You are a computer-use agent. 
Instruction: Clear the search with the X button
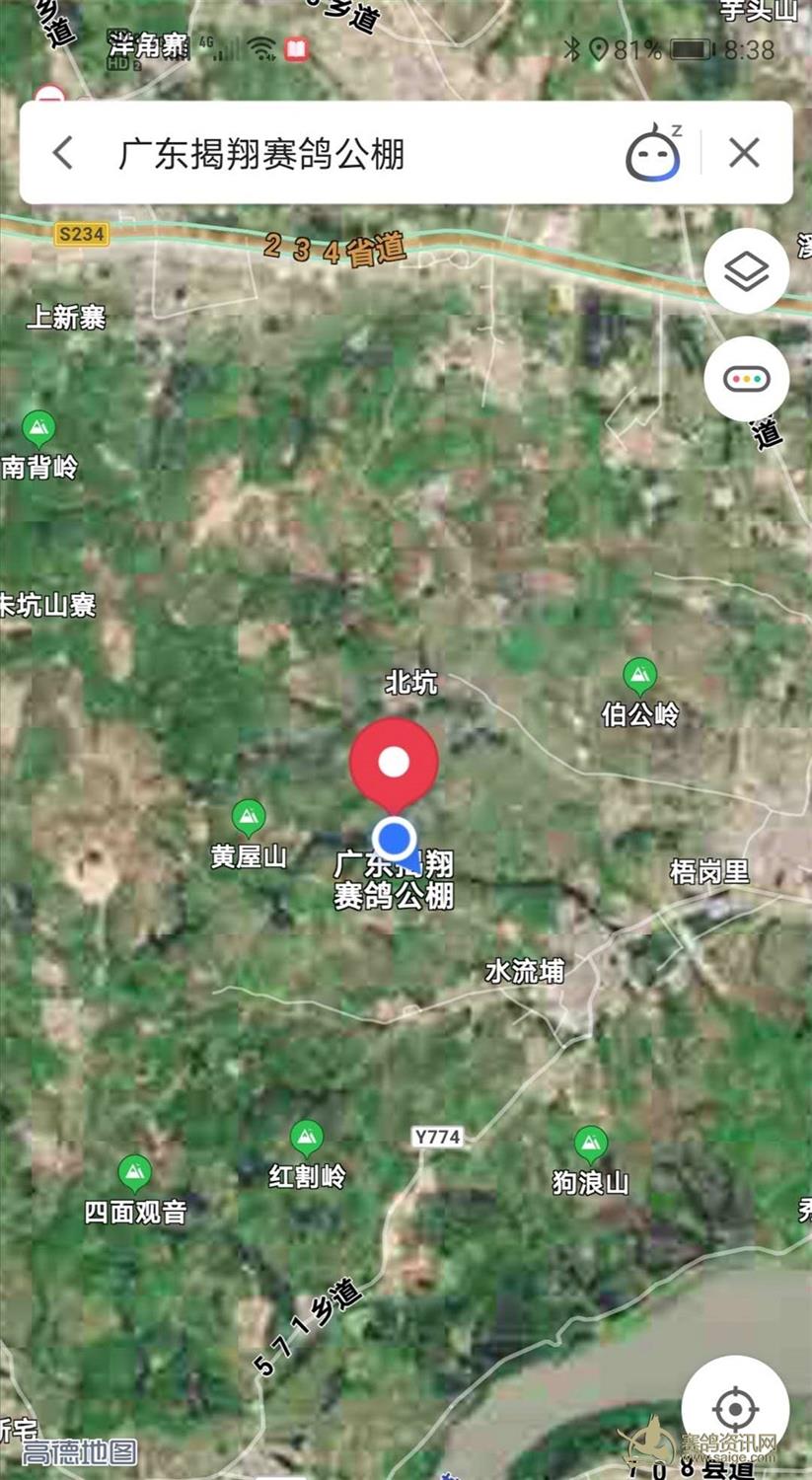[744, 153]
